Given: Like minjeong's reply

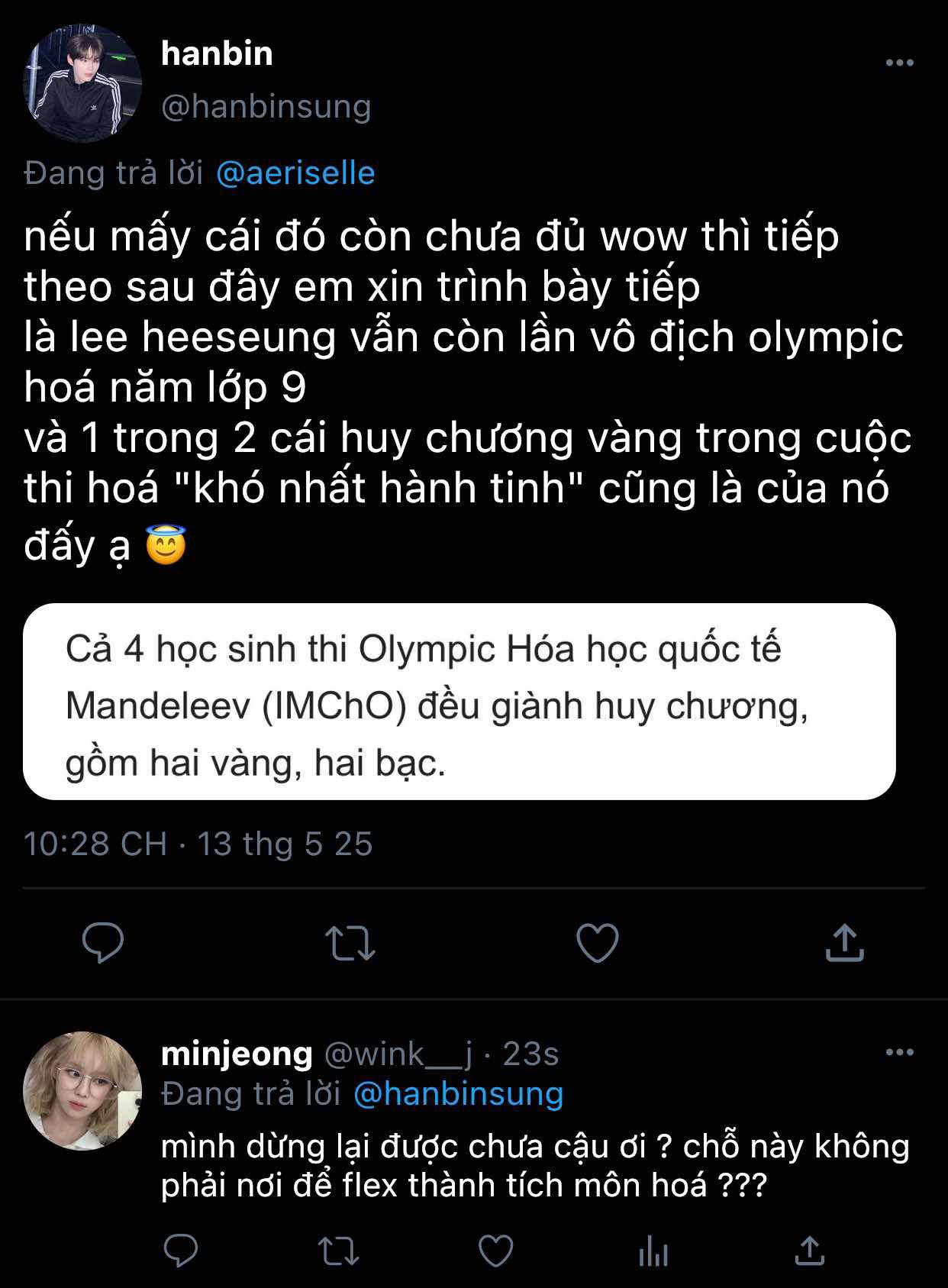Looking at the screenshot, I should click(495, 1251).
